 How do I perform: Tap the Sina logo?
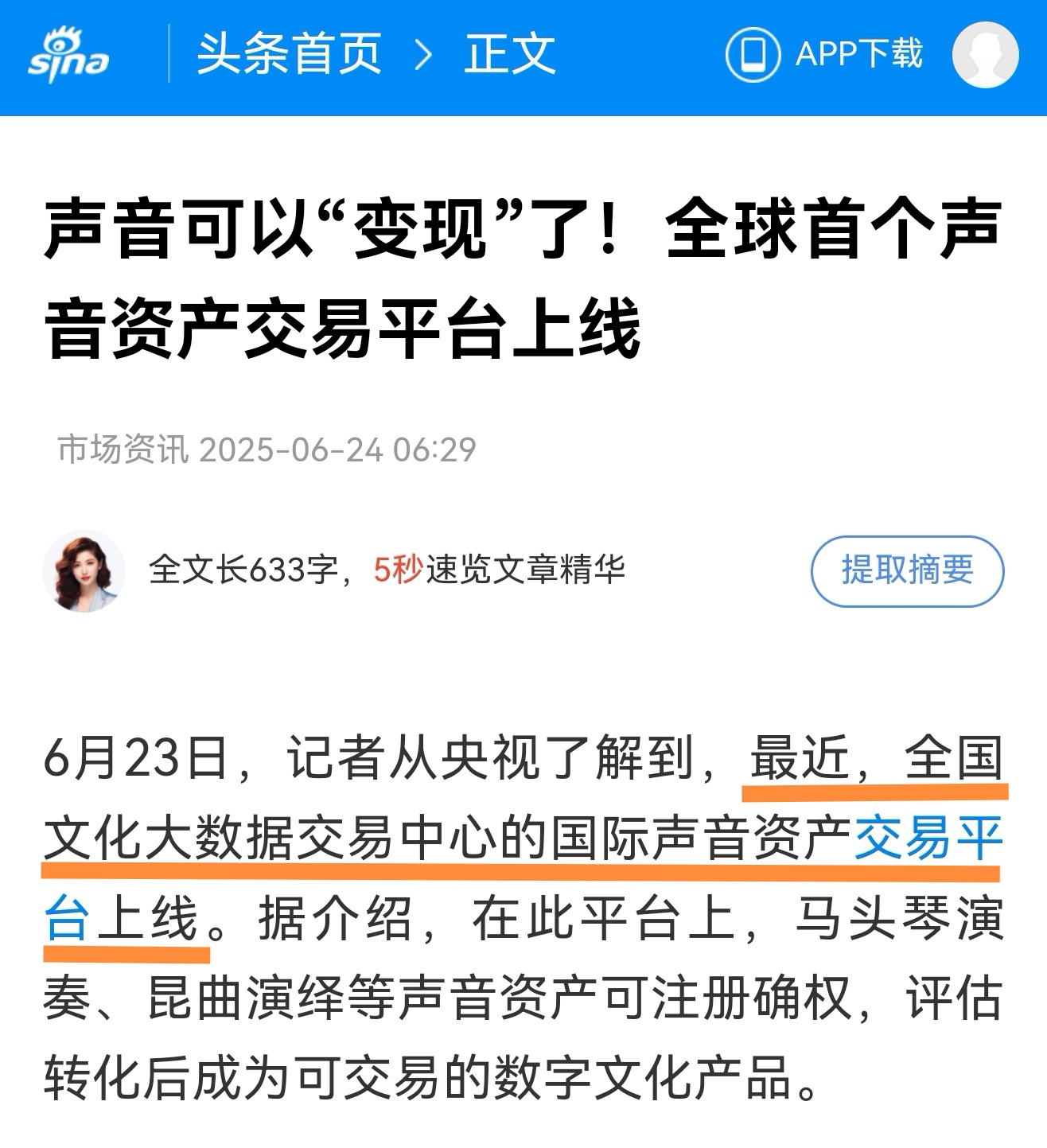pos(68,56)
